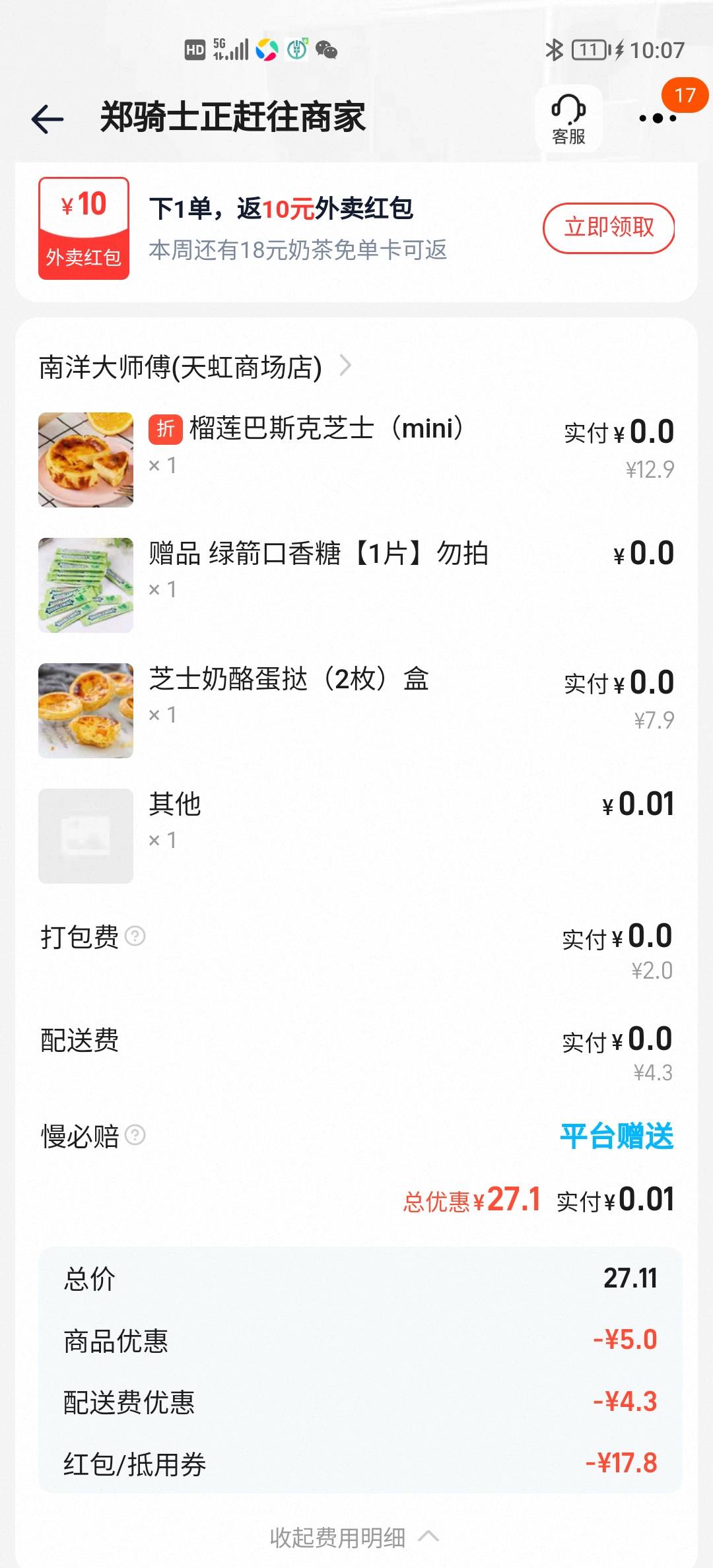Show 打包费 help info icon
The image size is (713, 1568).
coord(135,936)
